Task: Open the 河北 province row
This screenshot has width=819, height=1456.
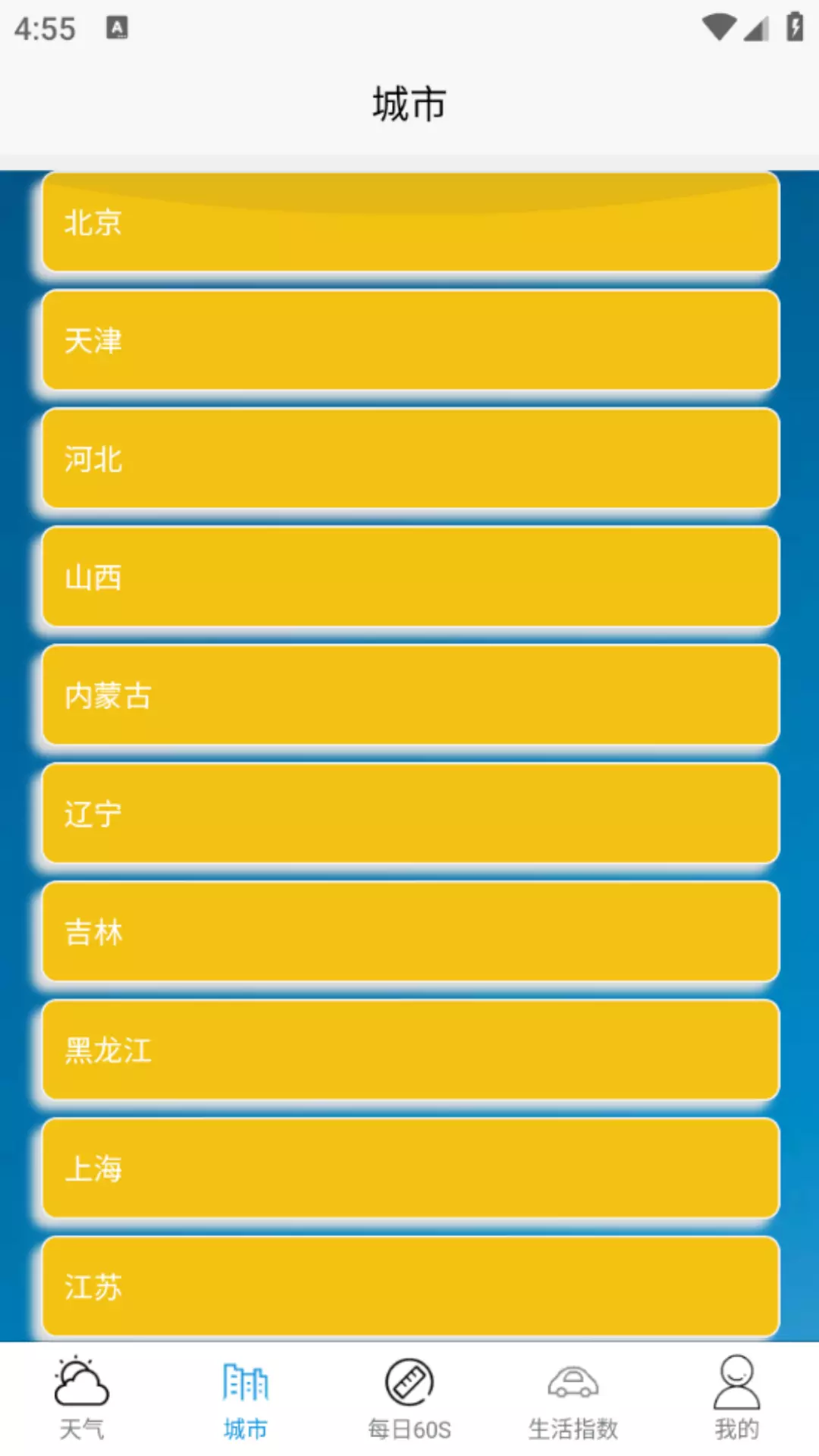Action: pyautogui.click(x=410, y=459)
